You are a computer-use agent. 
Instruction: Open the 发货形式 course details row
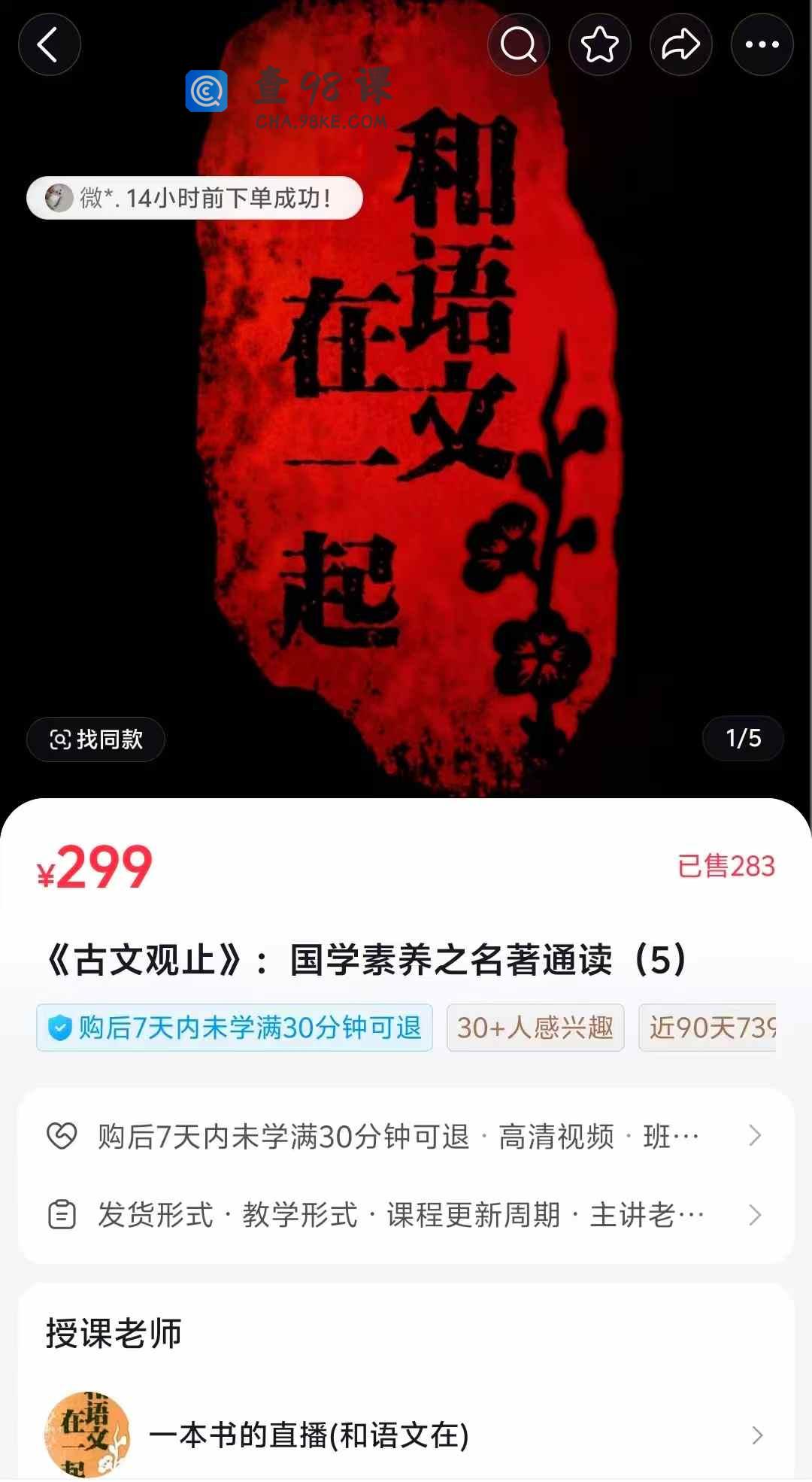tap(404, 1215)
